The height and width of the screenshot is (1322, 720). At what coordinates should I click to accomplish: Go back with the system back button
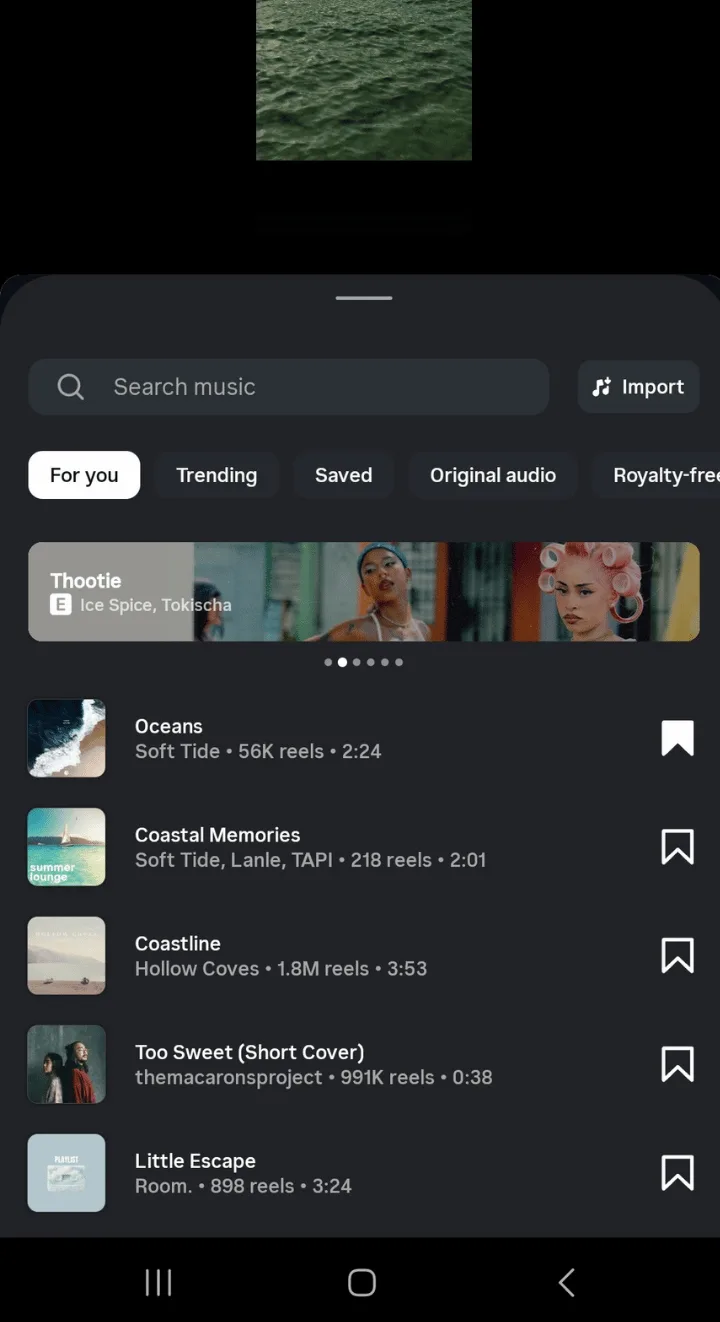point(566,1282)
